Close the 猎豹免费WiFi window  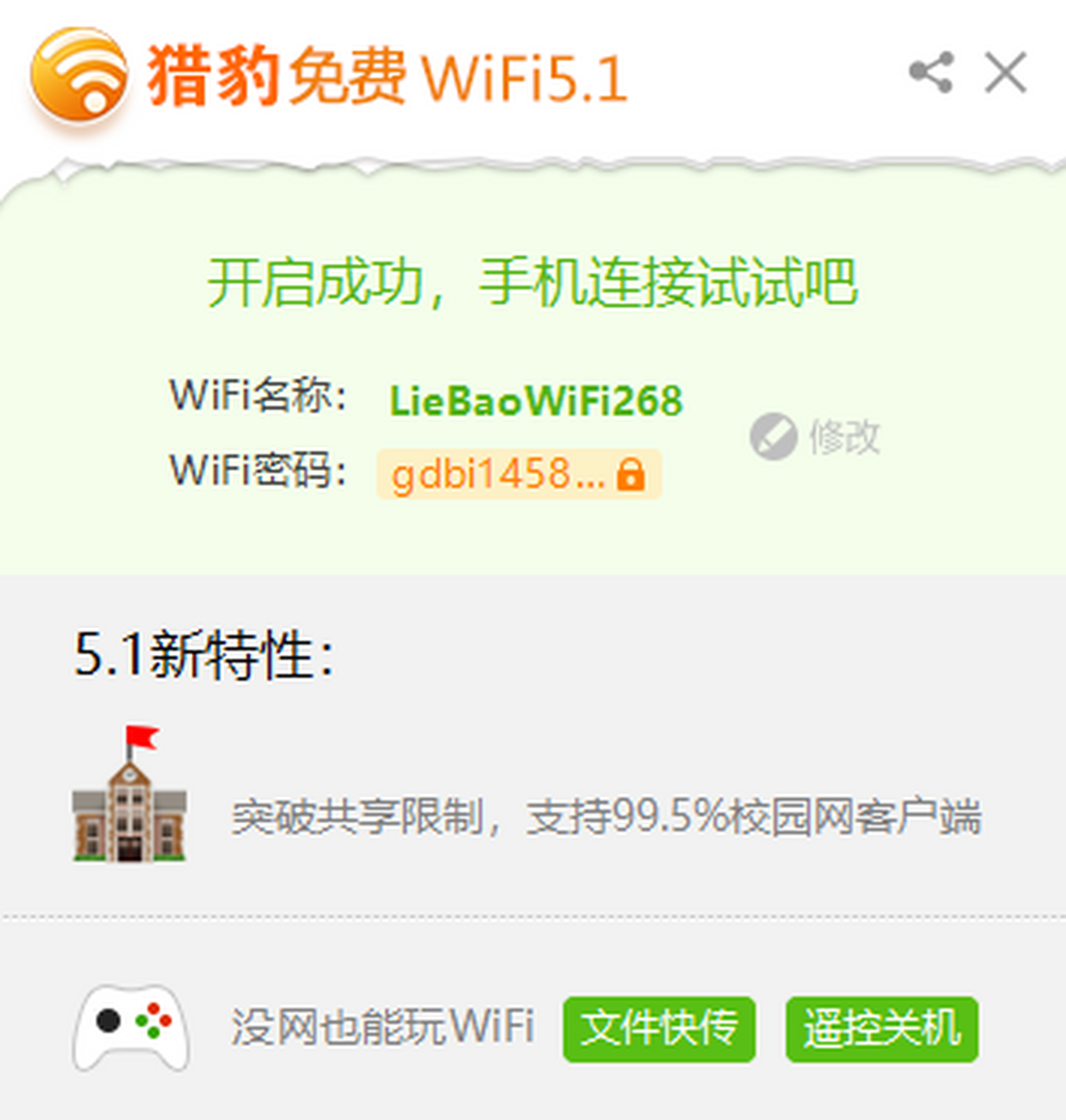[1005, 72]
